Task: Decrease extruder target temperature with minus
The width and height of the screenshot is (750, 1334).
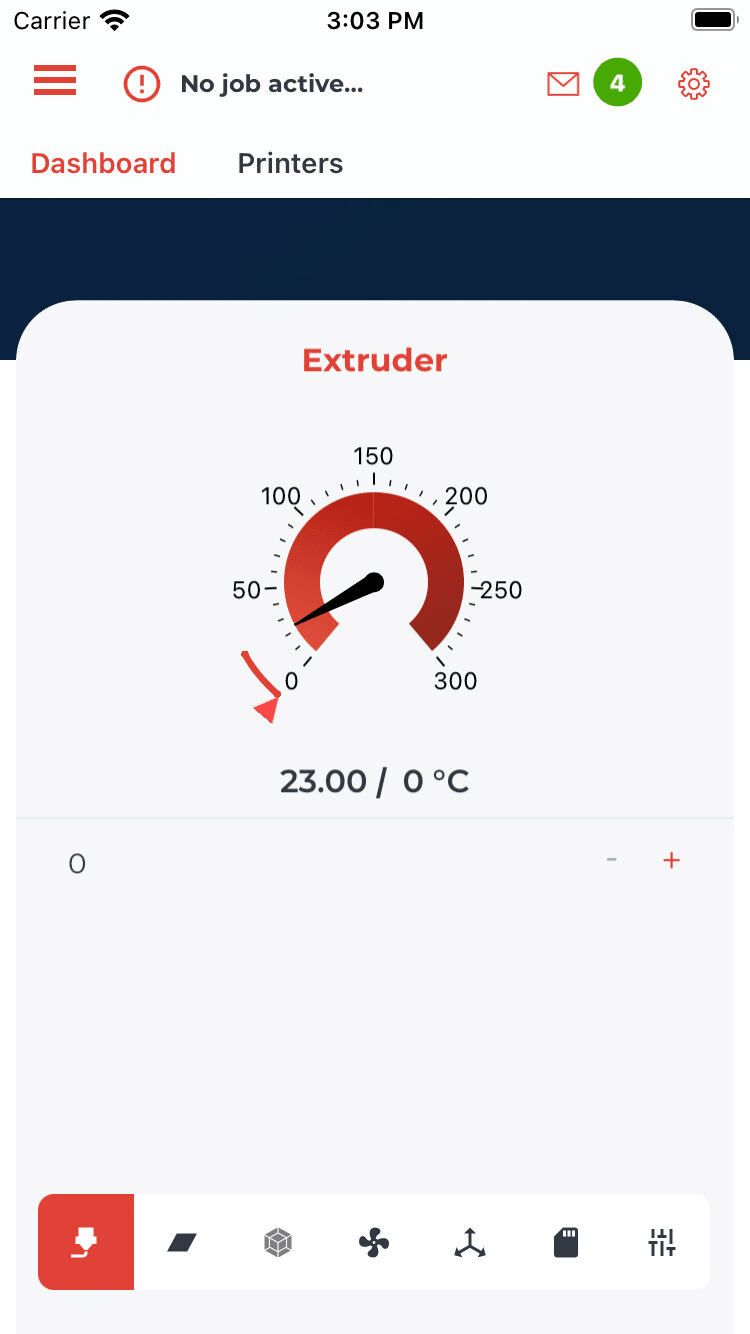Action: [x=611, y=860]
